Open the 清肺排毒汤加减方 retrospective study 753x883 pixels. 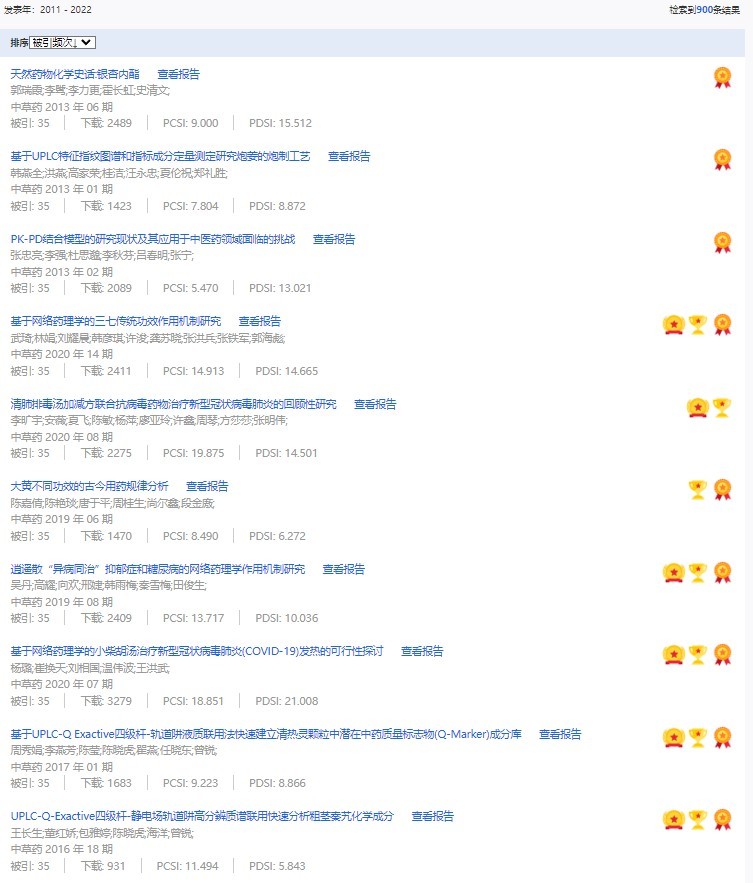(173, 404)
